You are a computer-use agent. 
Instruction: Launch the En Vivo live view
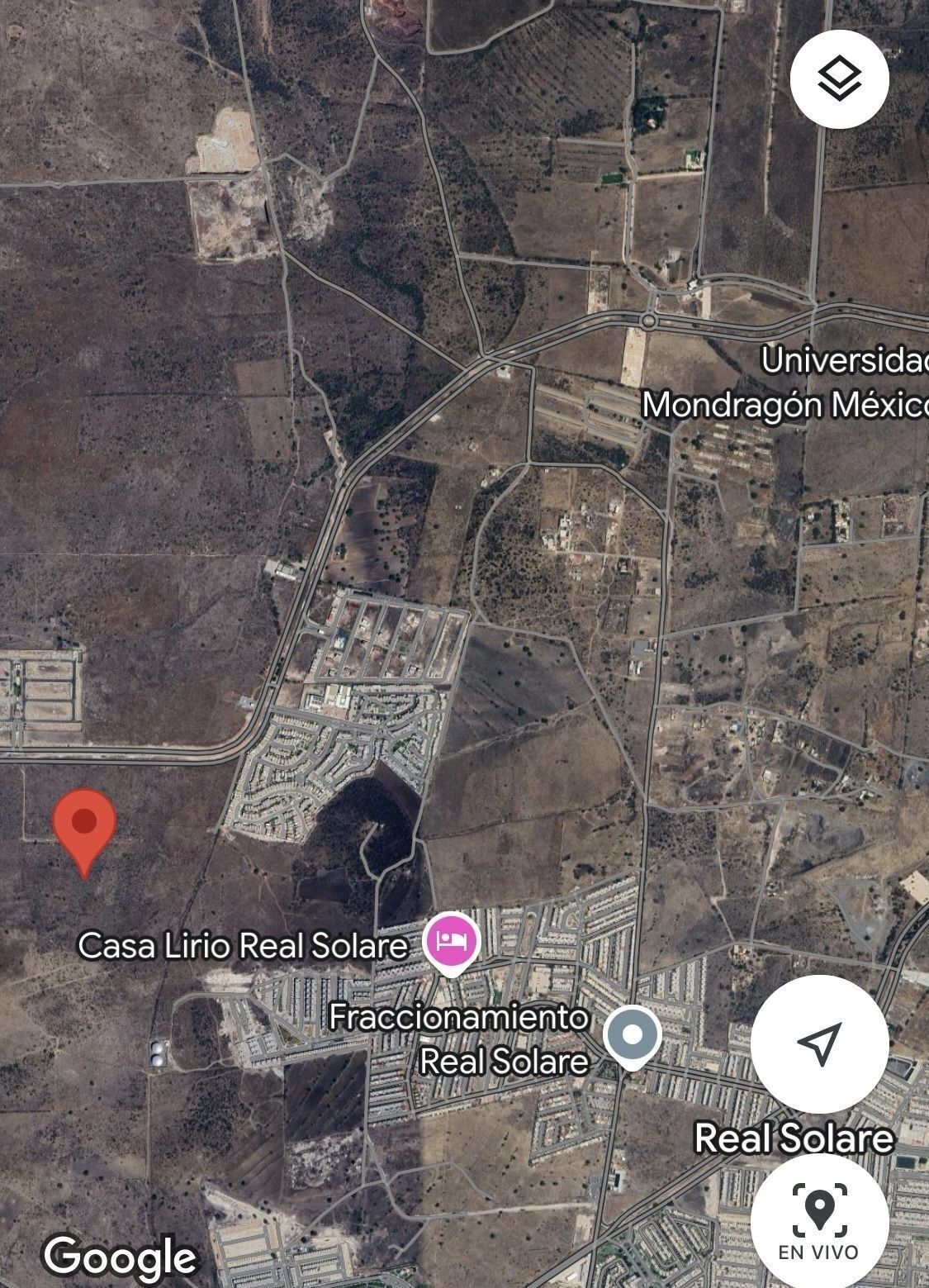point(819,1221)
